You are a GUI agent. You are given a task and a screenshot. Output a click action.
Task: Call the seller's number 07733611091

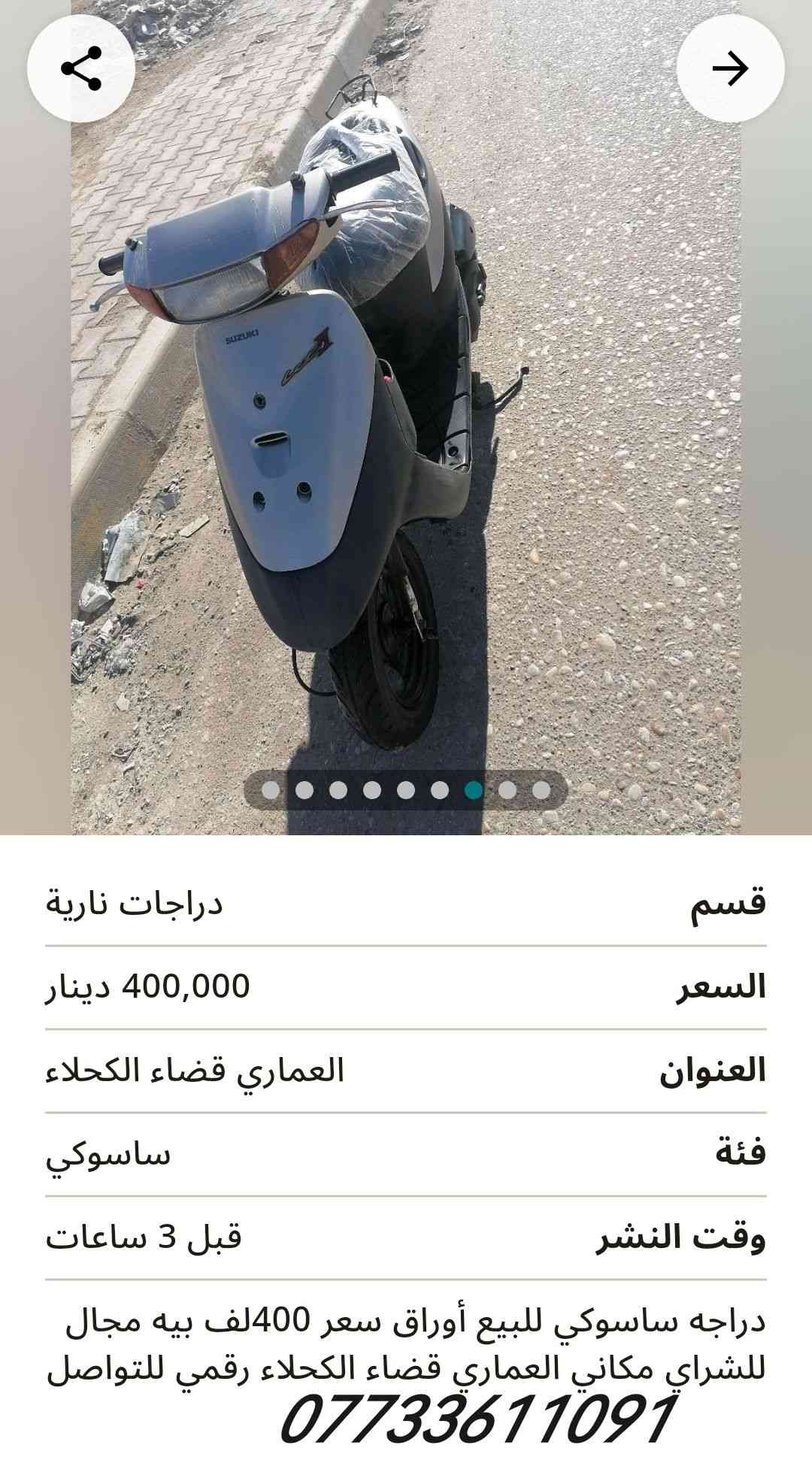tap(474, 1419)
